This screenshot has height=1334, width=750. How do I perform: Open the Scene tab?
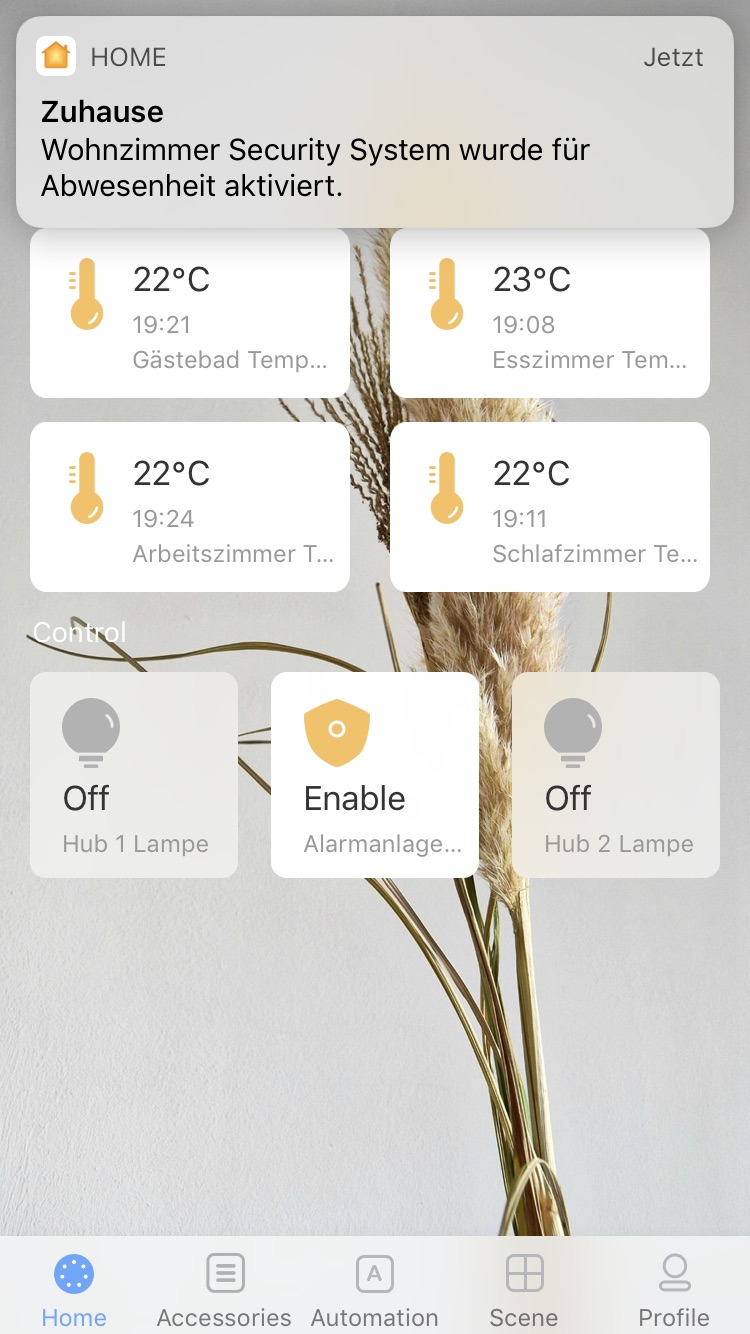click(524, 1290)
